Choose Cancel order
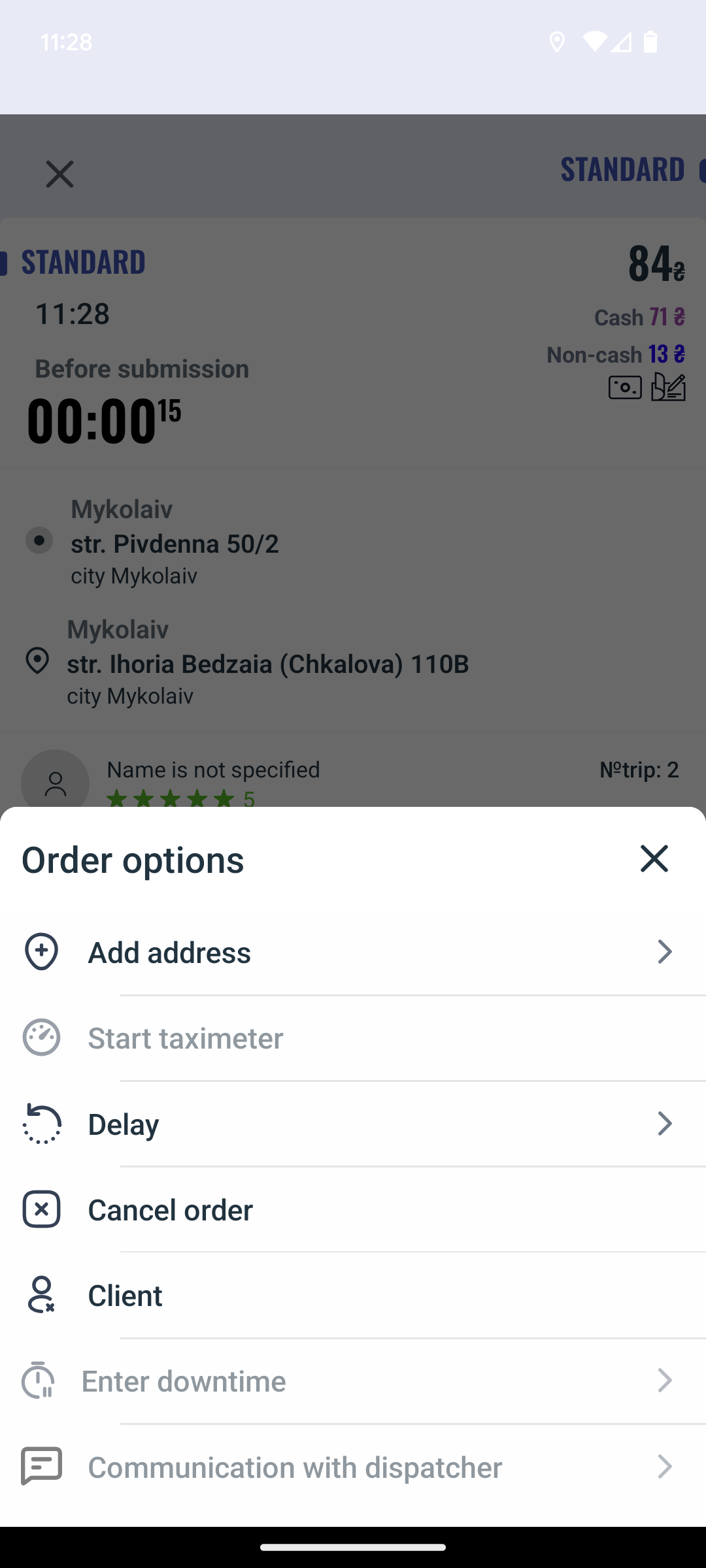The height and width of the screenshot is (1568, 706). coord(353,1209)
